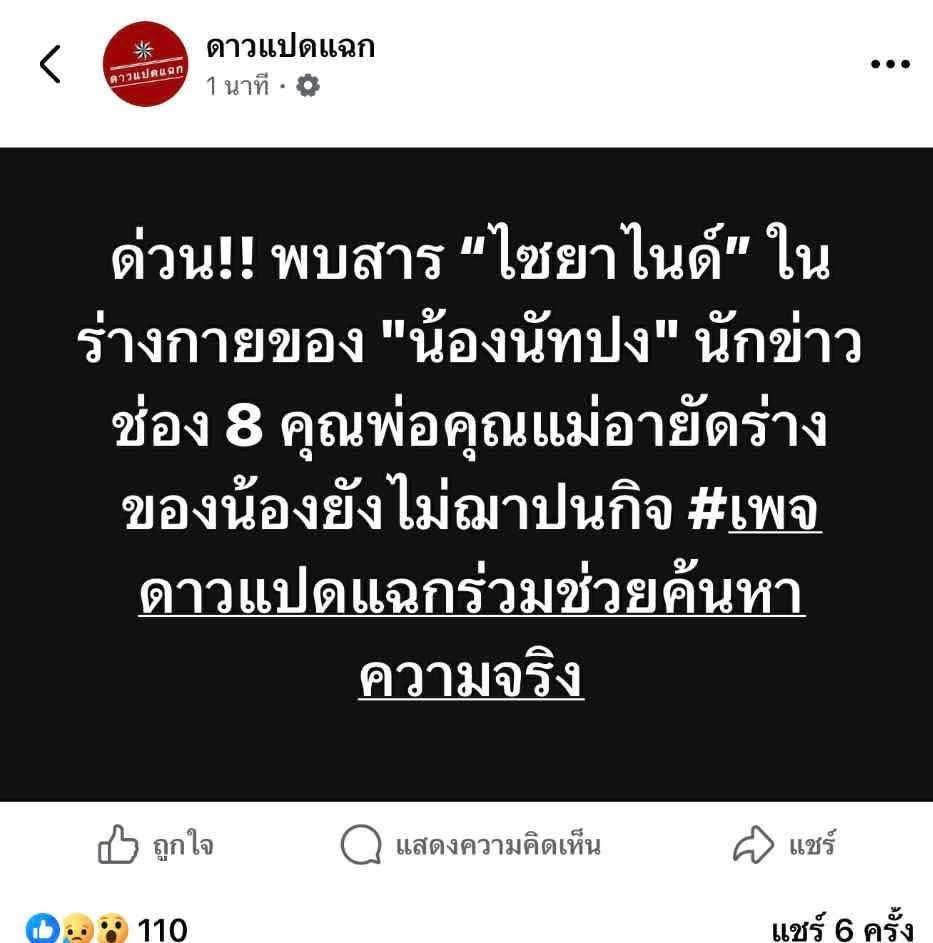View the 110 reactions list

[x=105, y=929]
